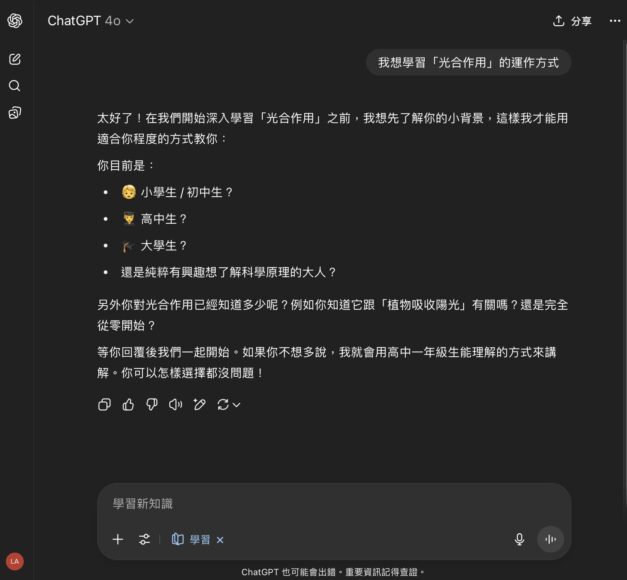627x580 pixels.
Task: Regenerate the response
Action: point(228,404)
